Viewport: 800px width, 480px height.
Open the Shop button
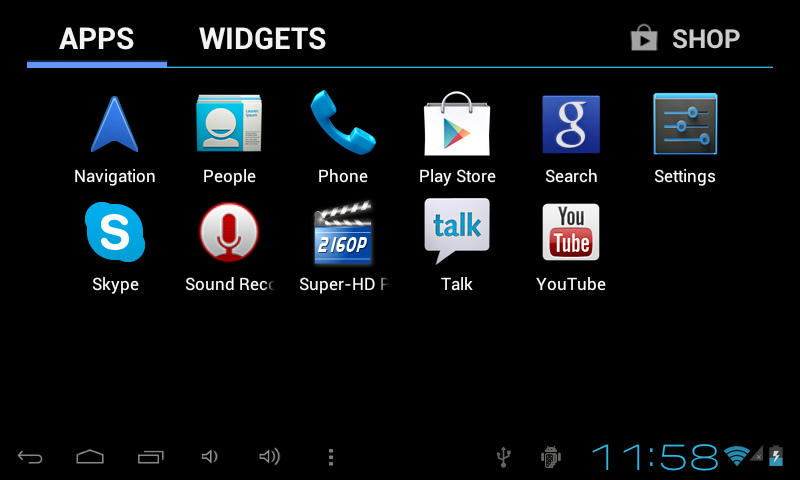tap(685, 39)
